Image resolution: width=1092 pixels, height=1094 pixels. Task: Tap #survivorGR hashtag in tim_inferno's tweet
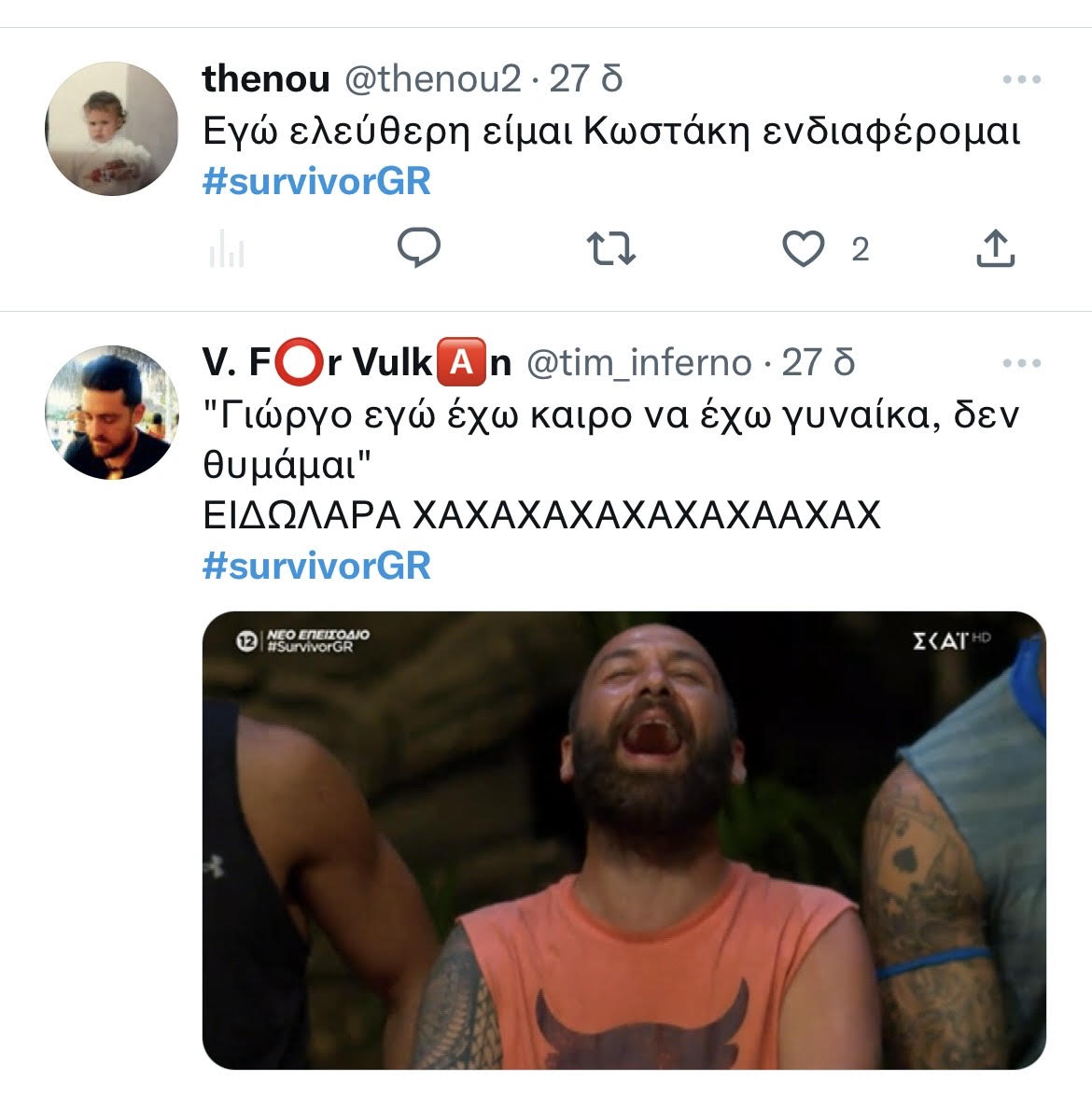click(316, 566)
